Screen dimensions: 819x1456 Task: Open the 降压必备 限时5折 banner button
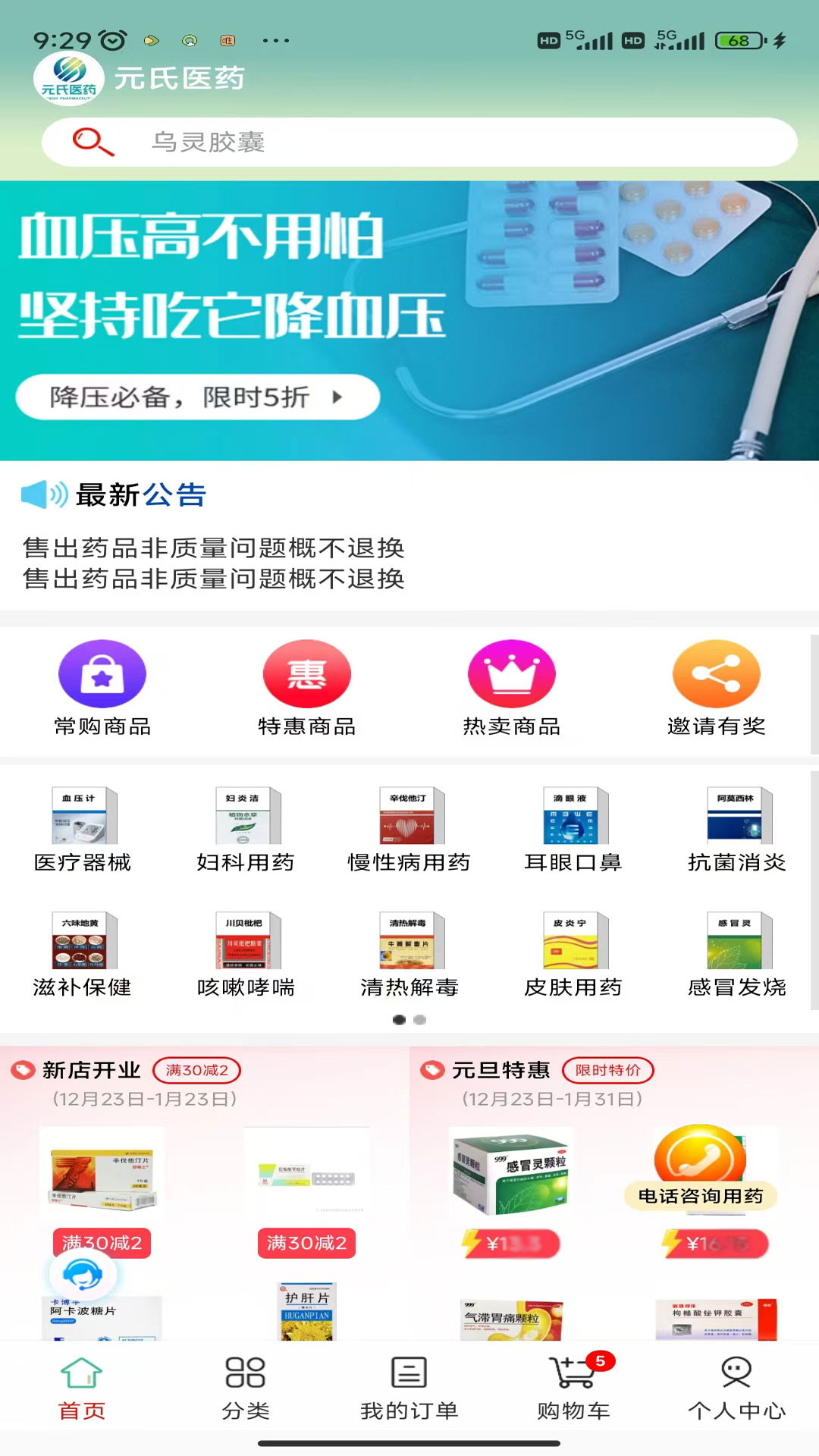pyautogui.click(x=197, y=397)
